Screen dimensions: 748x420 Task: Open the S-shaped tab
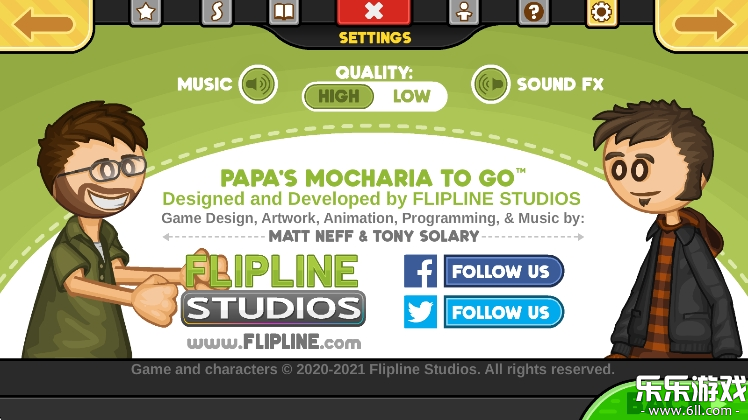pos(216,12)
